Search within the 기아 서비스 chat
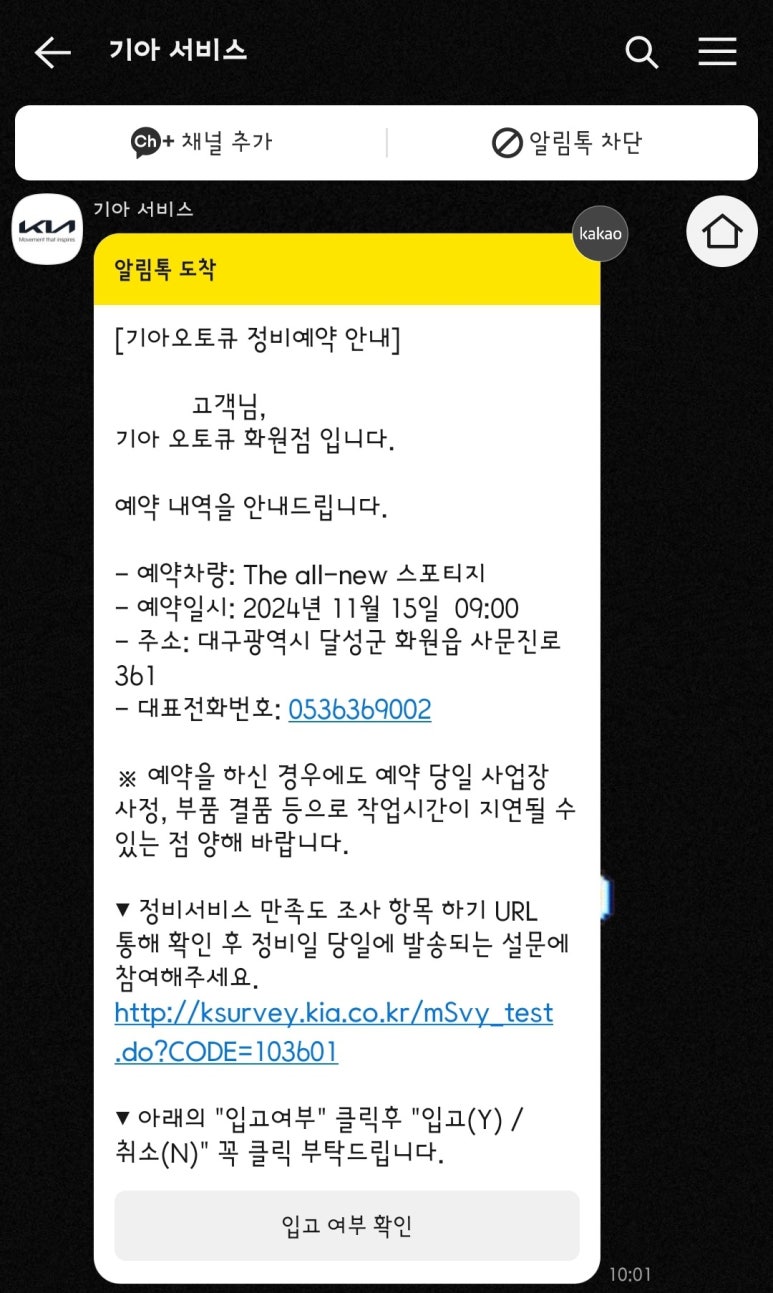 pyautogui.click(x=641, y=52)
